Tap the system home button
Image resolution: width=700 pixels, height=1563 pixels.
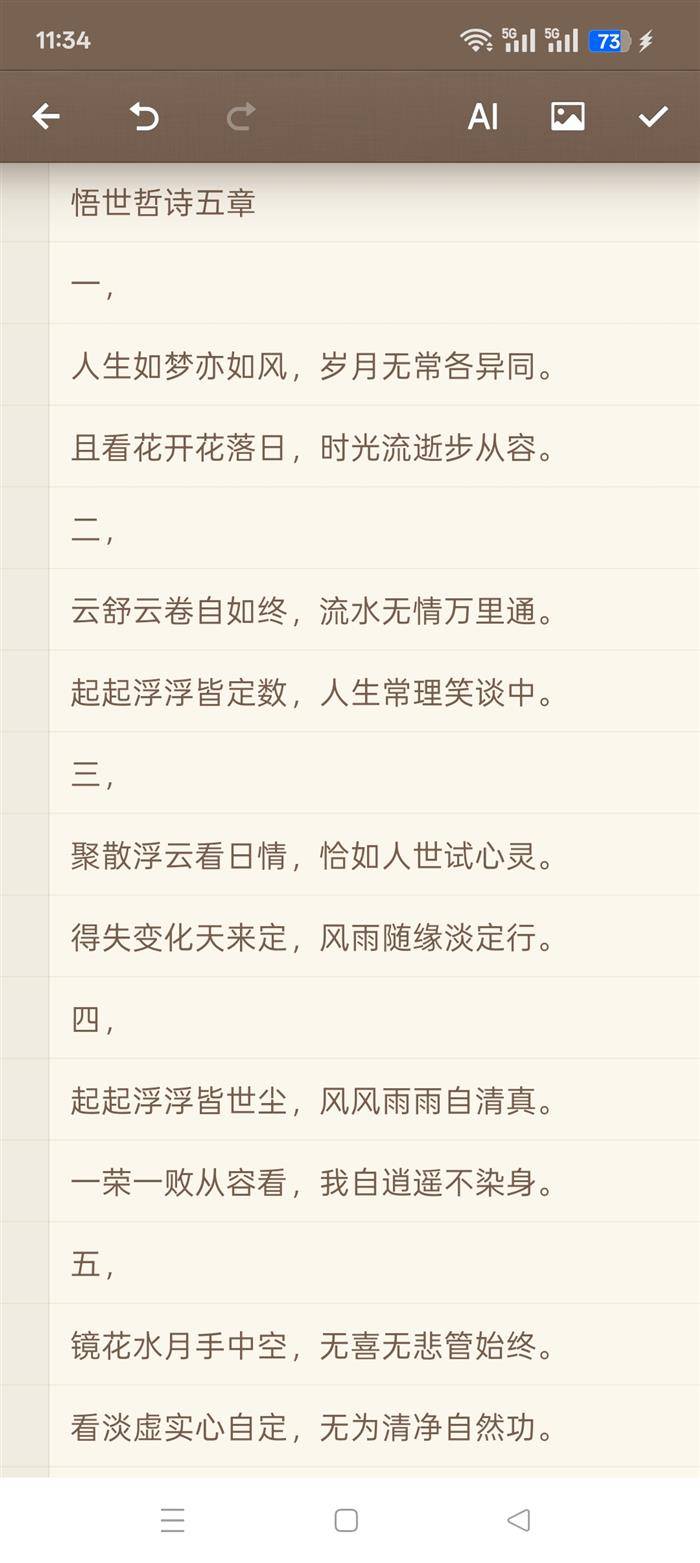[346, 1520]
